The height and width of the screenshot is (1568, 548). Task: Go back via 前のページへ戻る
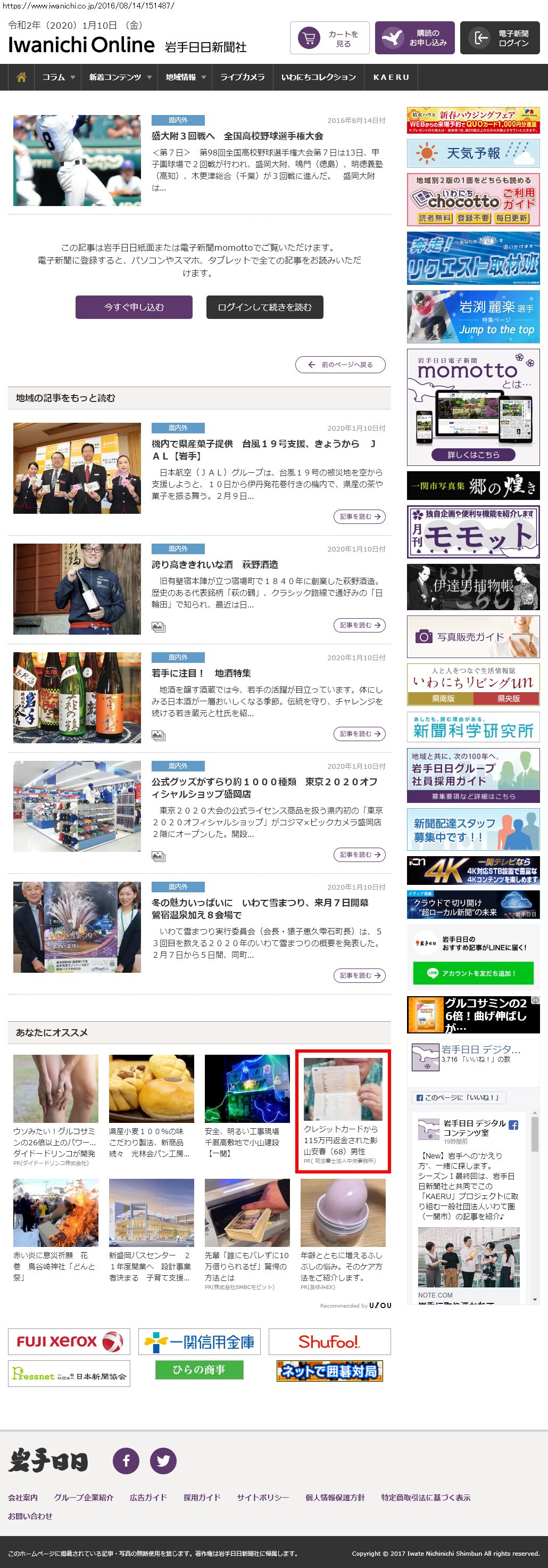(340, 365)
